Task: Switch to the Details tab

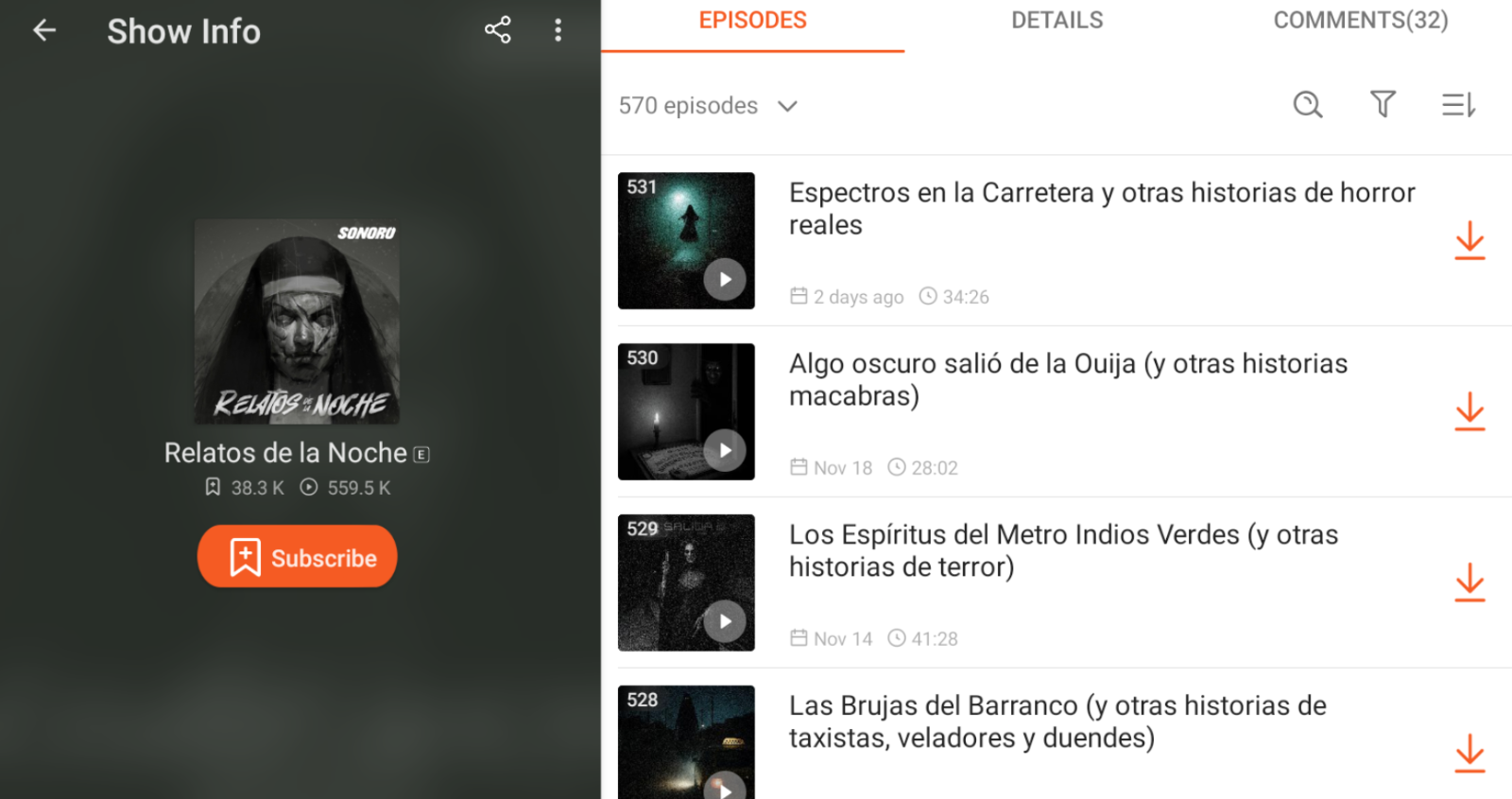Action: click(x=1057, y=21)
